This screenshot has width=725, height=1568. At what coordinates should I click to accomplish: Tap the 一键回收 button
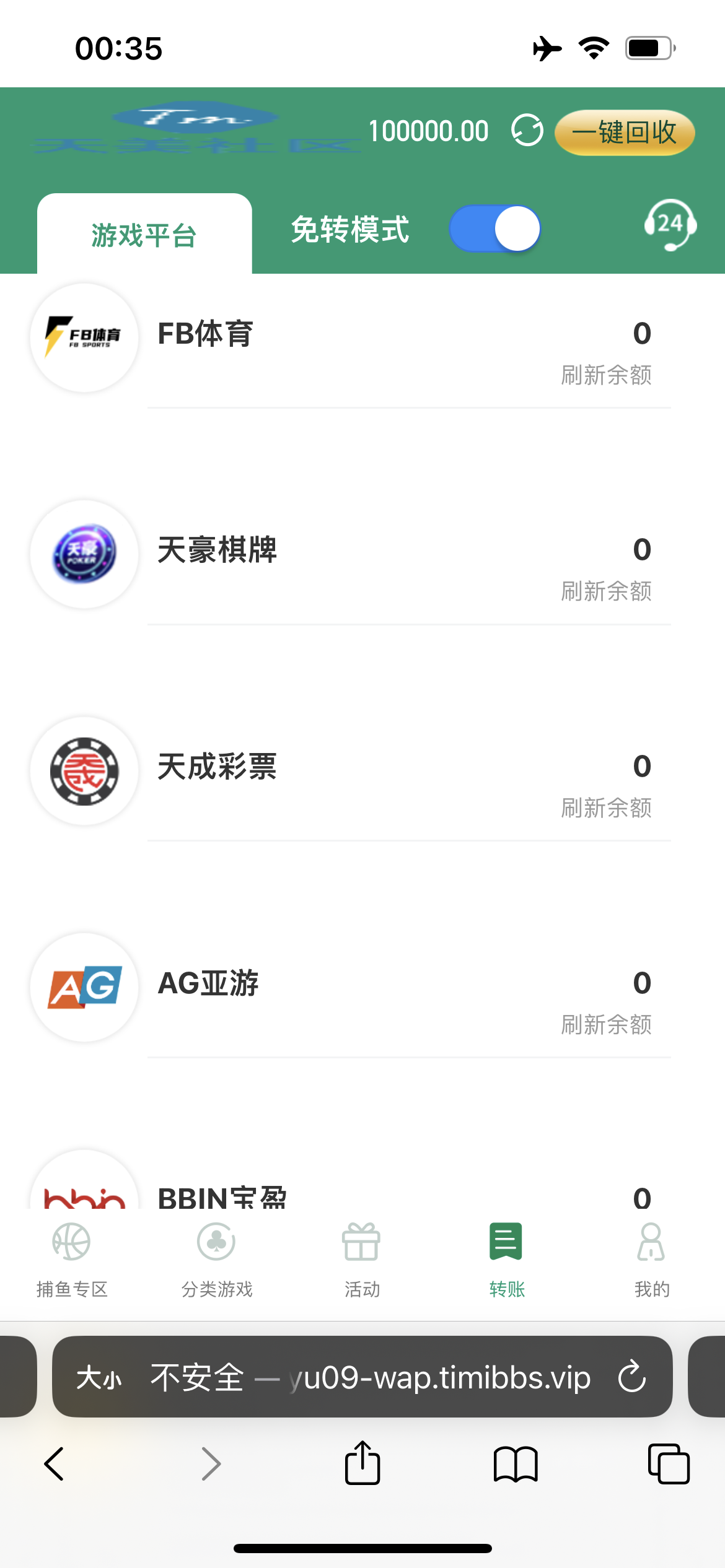[x=624, y=133]
